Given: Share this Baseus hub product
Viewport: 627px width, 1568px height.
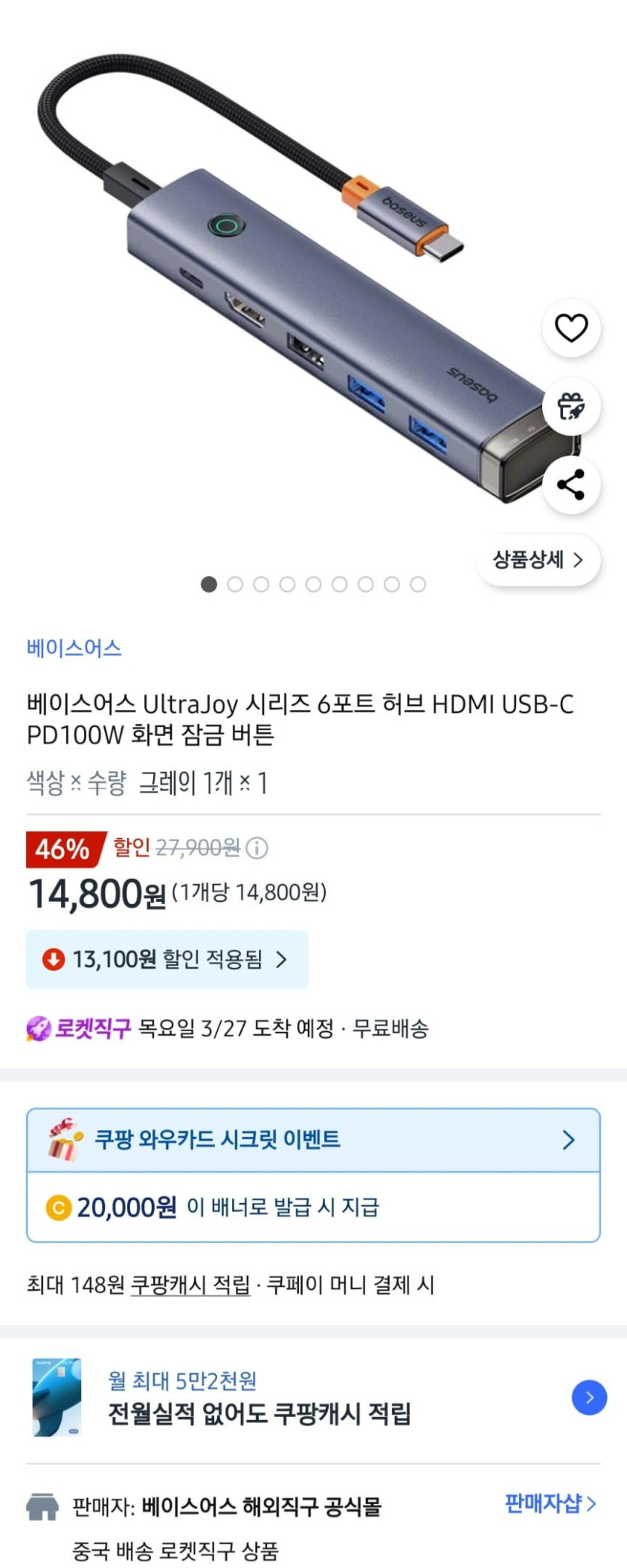Looking at the screenshot, I should [571, 484].
